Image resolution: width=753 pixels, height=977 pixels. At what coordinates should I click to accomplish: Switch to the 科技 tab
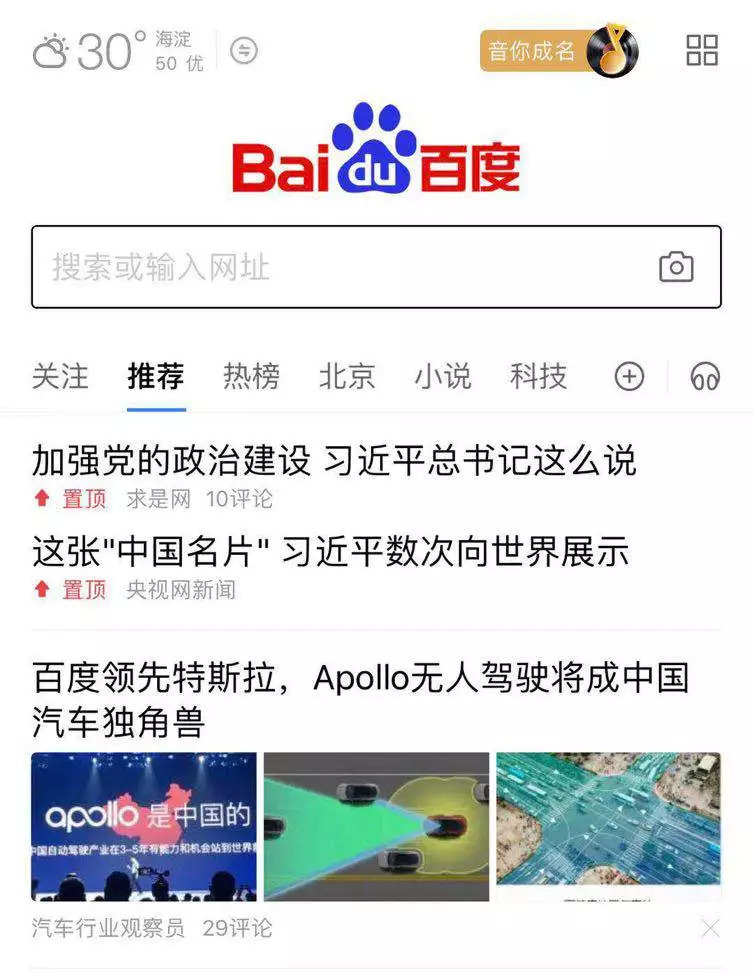[x=538, y=376]
